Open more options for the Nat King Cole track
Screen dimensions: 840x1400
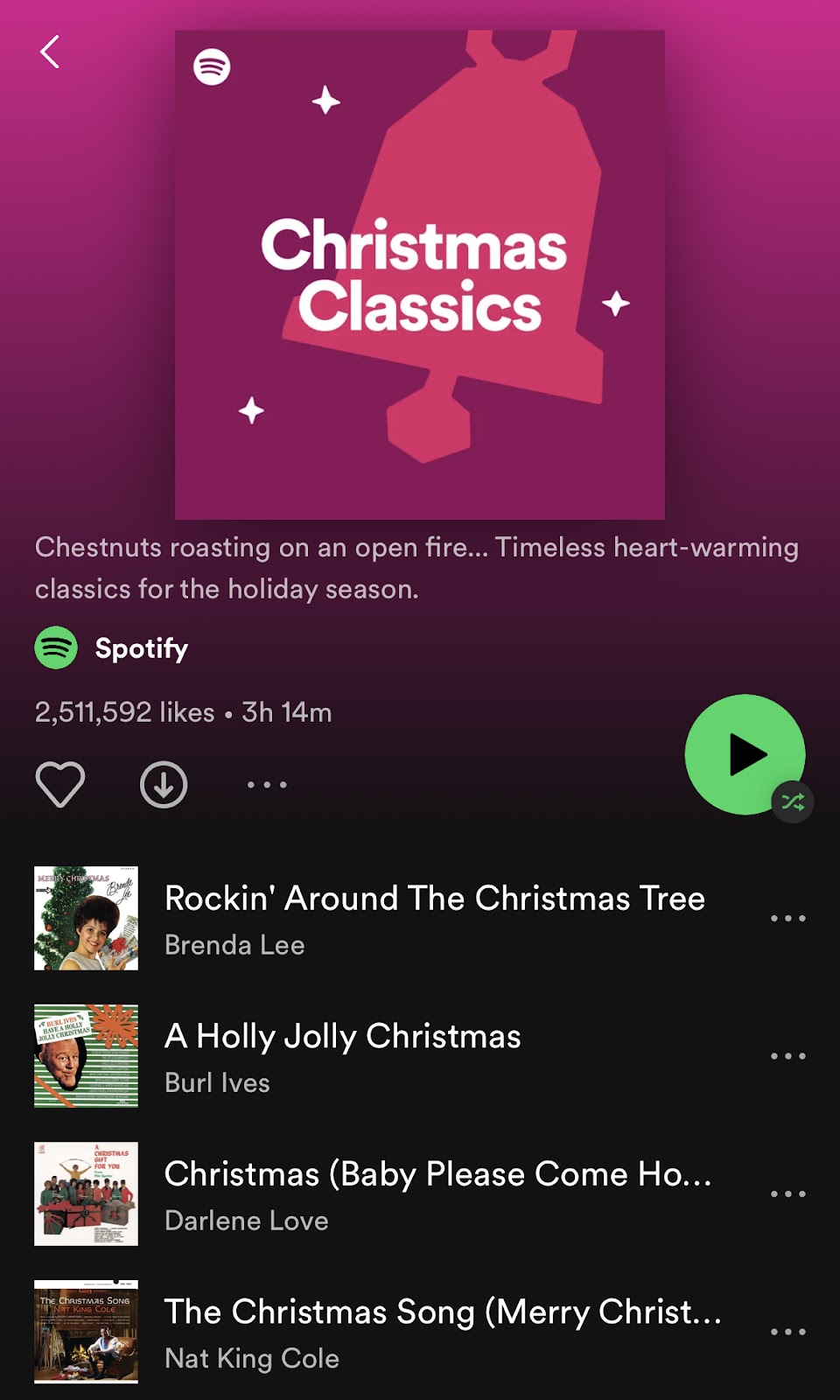[x=787, y=1332]
